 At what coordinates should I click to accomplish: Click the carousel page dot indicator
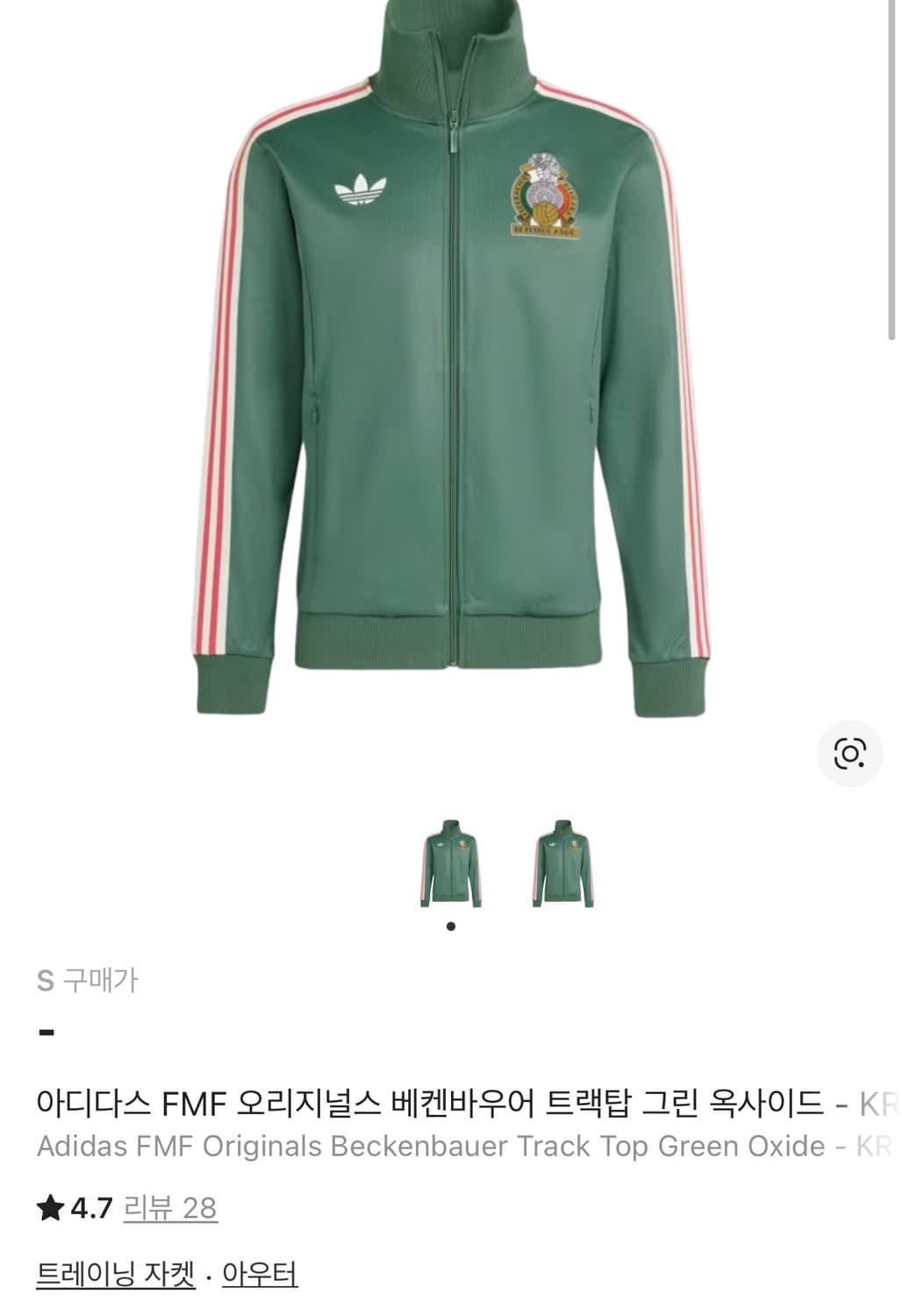[x=450, y=926]
